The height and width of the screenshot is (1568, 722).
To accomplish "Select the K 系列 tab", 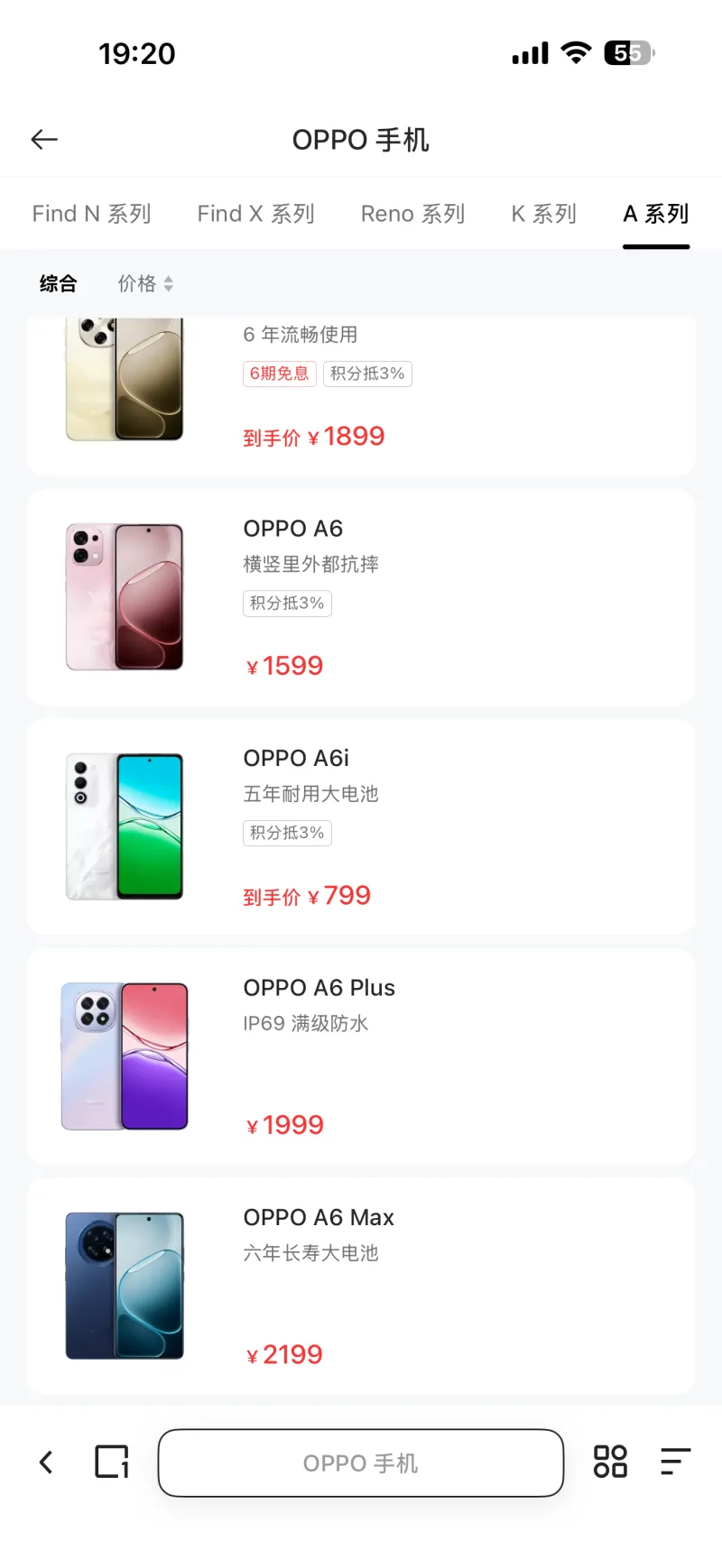I will 543,214.
